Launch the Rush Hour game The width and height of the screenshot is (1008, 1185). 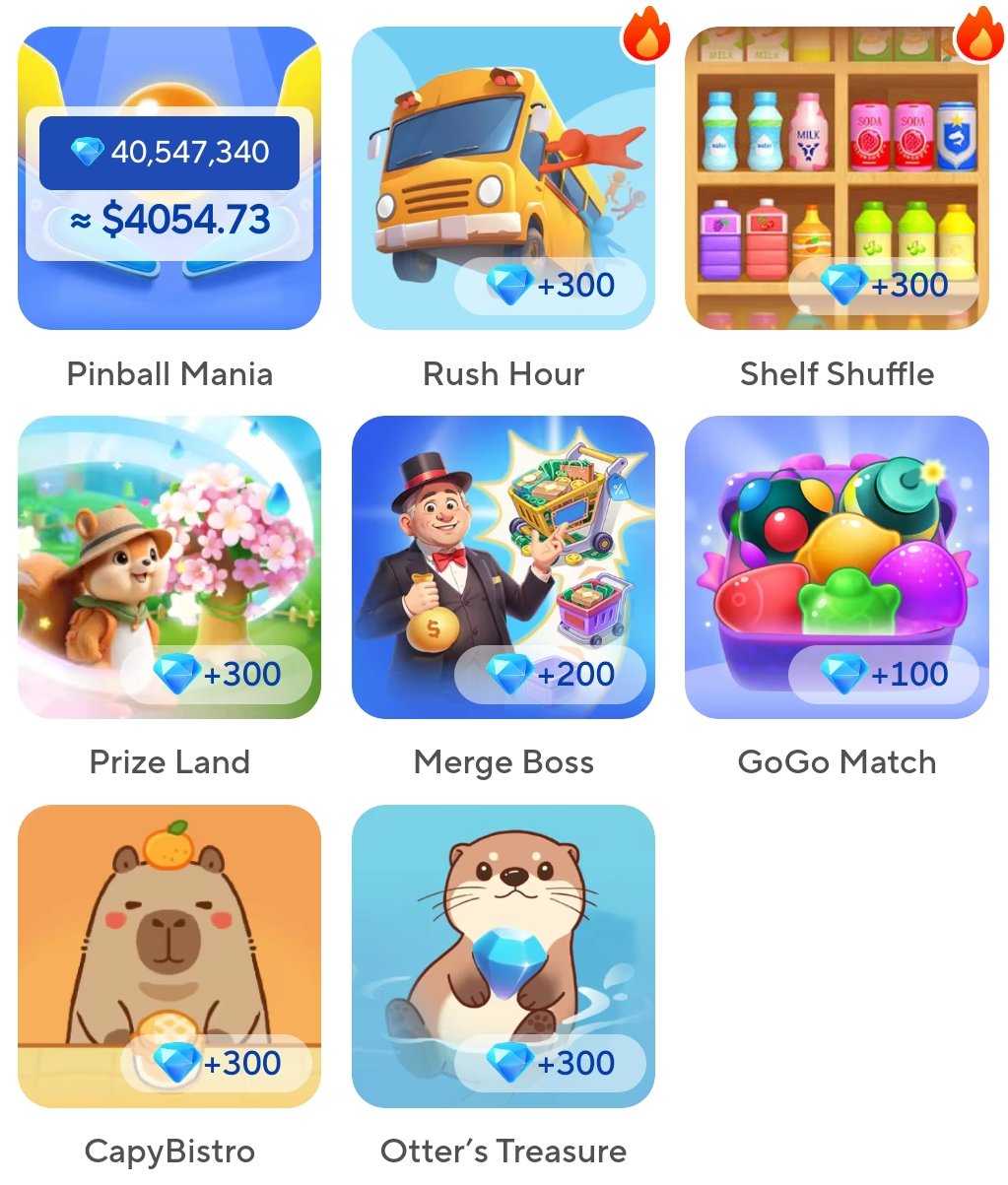tap(503, 178)
